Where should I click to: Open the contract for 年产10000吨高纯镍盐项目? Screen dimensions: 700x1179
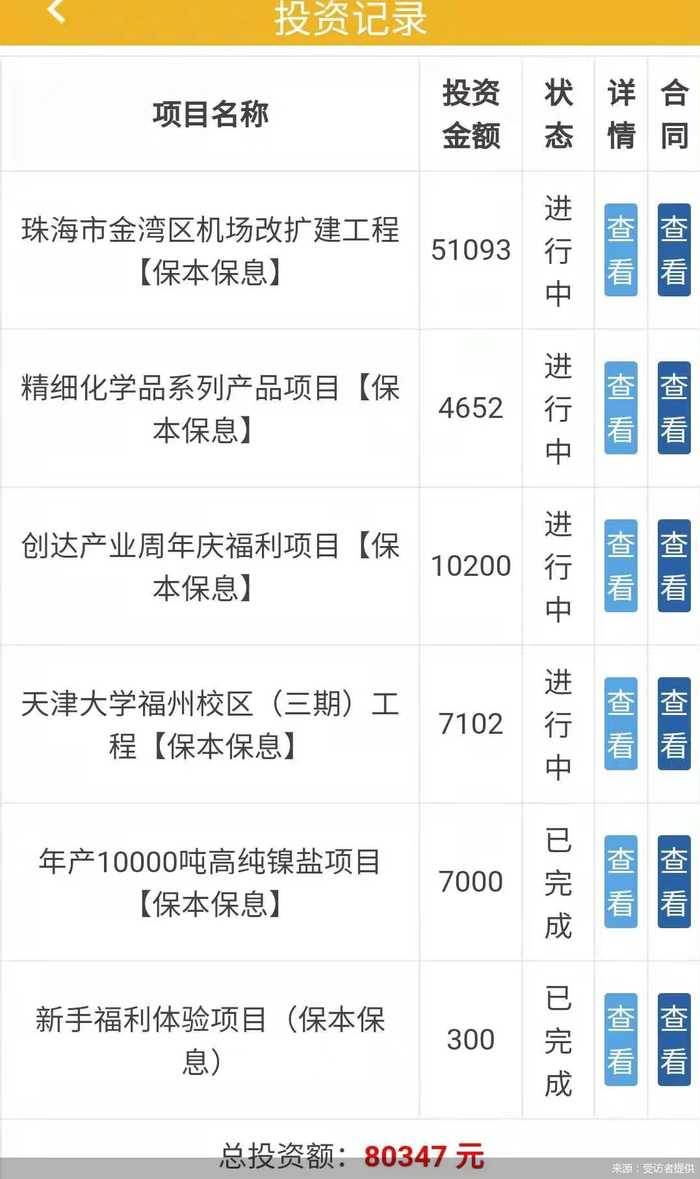[674, 881]
